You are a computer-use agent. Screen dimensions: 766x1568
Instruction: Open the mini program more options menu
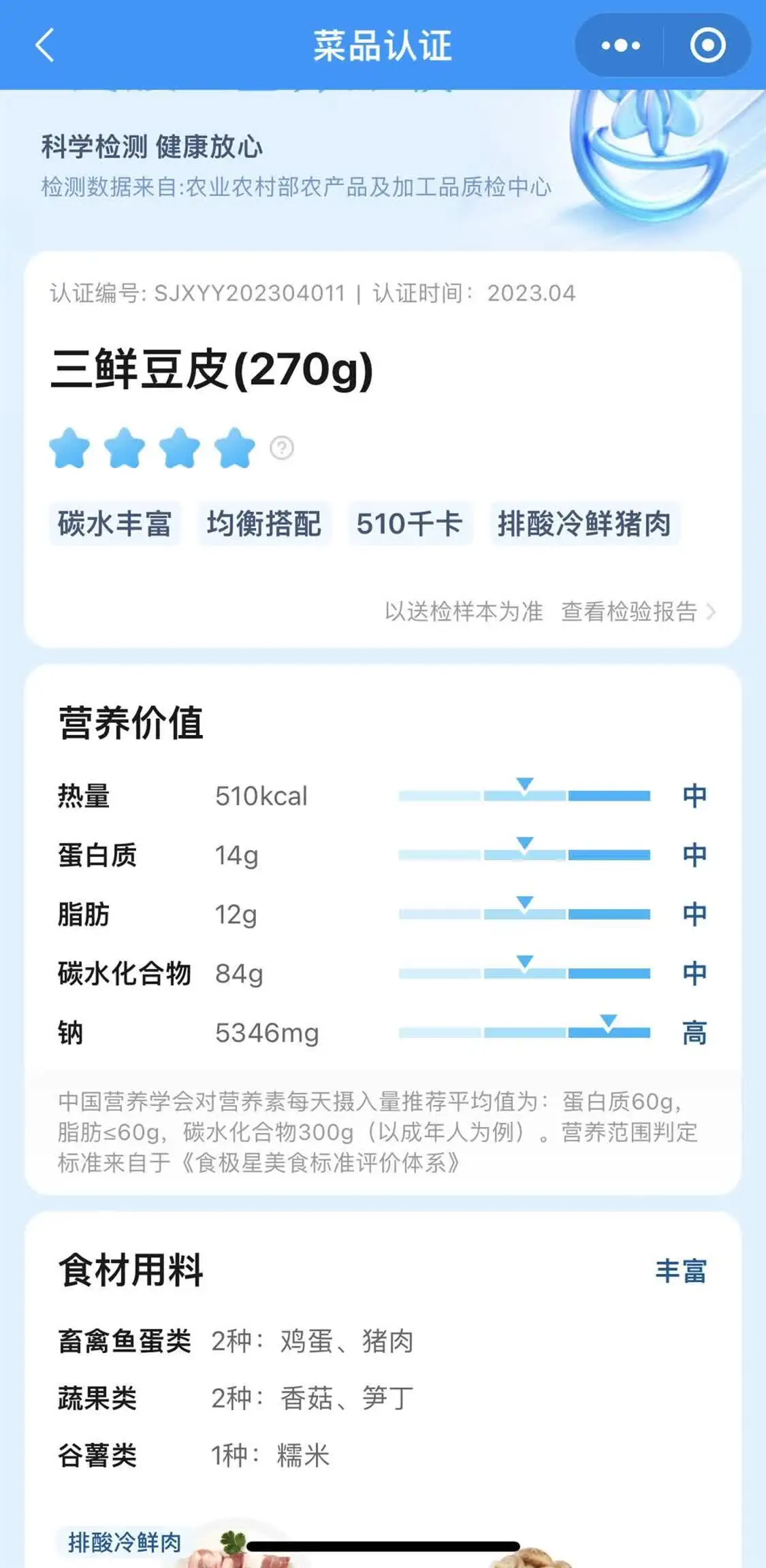click(x=620, y=46)
